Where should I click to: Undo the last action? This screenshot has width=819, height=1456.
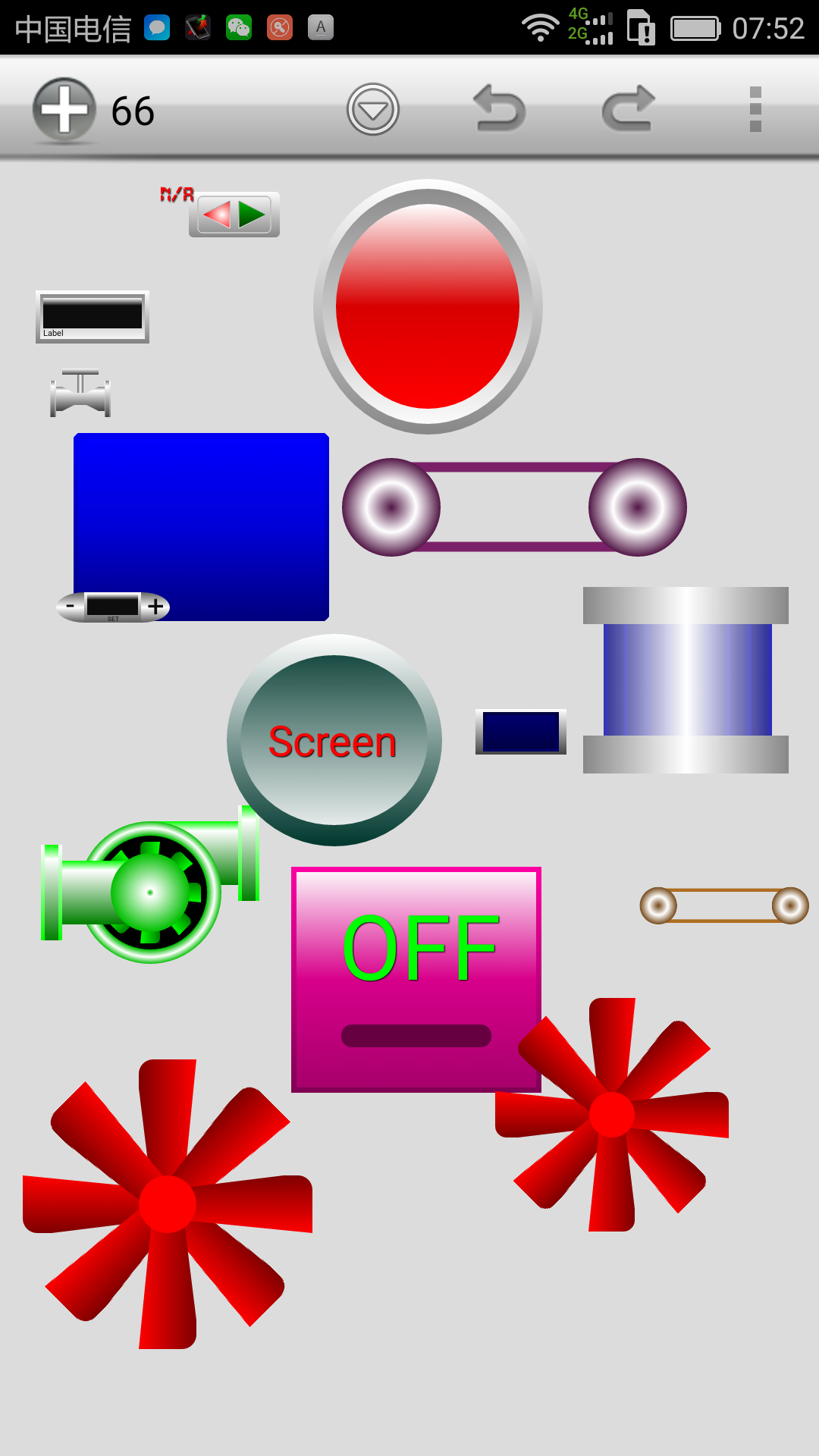tap(500, 108)
